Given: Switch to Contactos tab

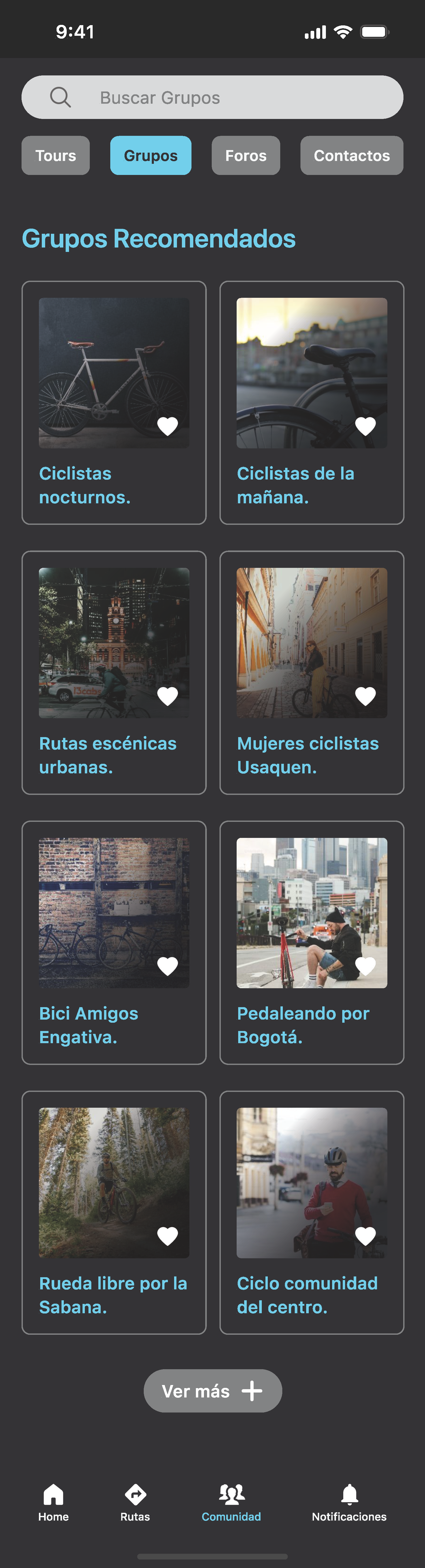Looking at the screenshot, I should pyautogui.click(x=351, y=156).
